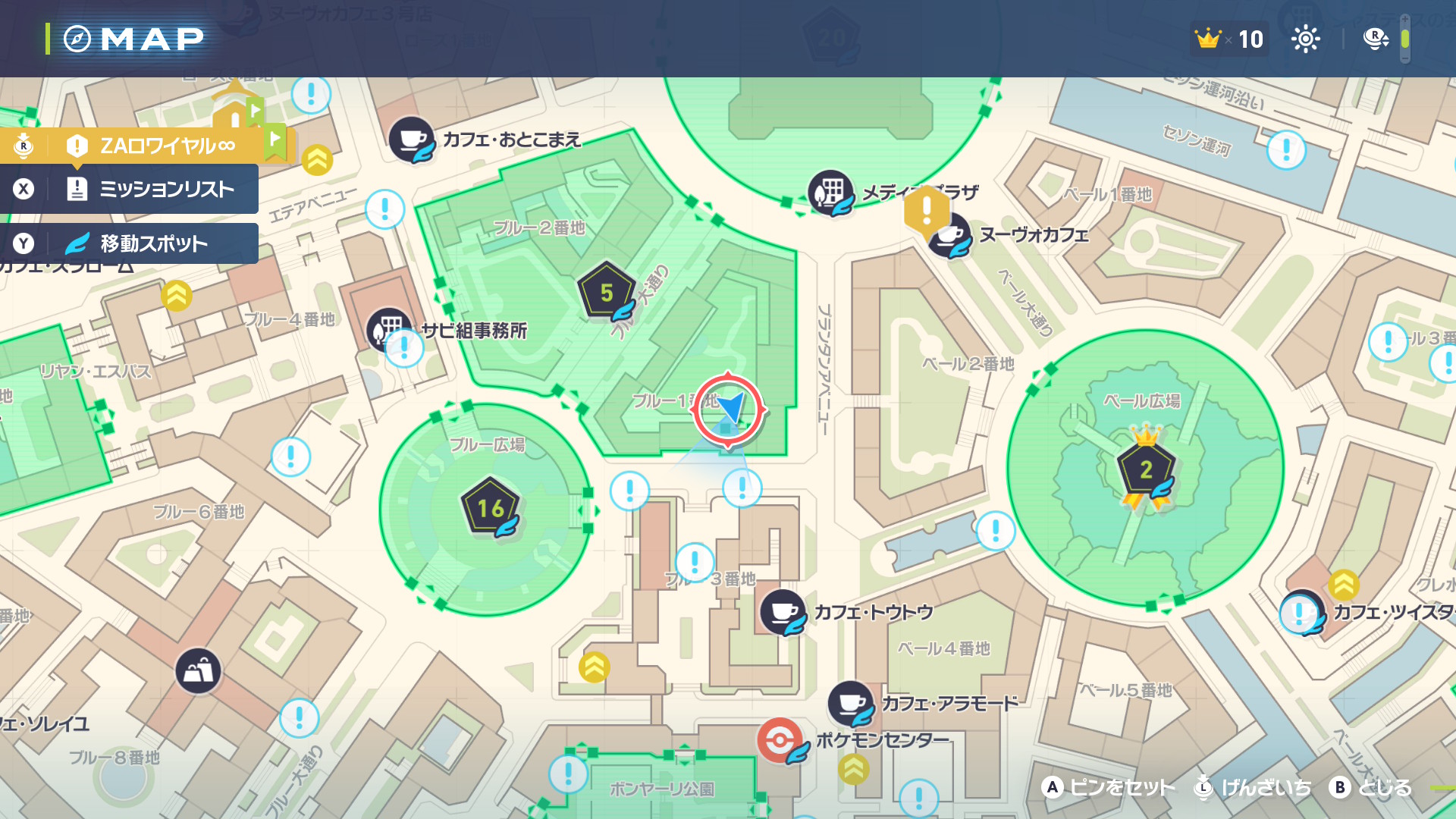
Task: Select the ヌーヴォカフェ marker
Action: coord(949,236)
